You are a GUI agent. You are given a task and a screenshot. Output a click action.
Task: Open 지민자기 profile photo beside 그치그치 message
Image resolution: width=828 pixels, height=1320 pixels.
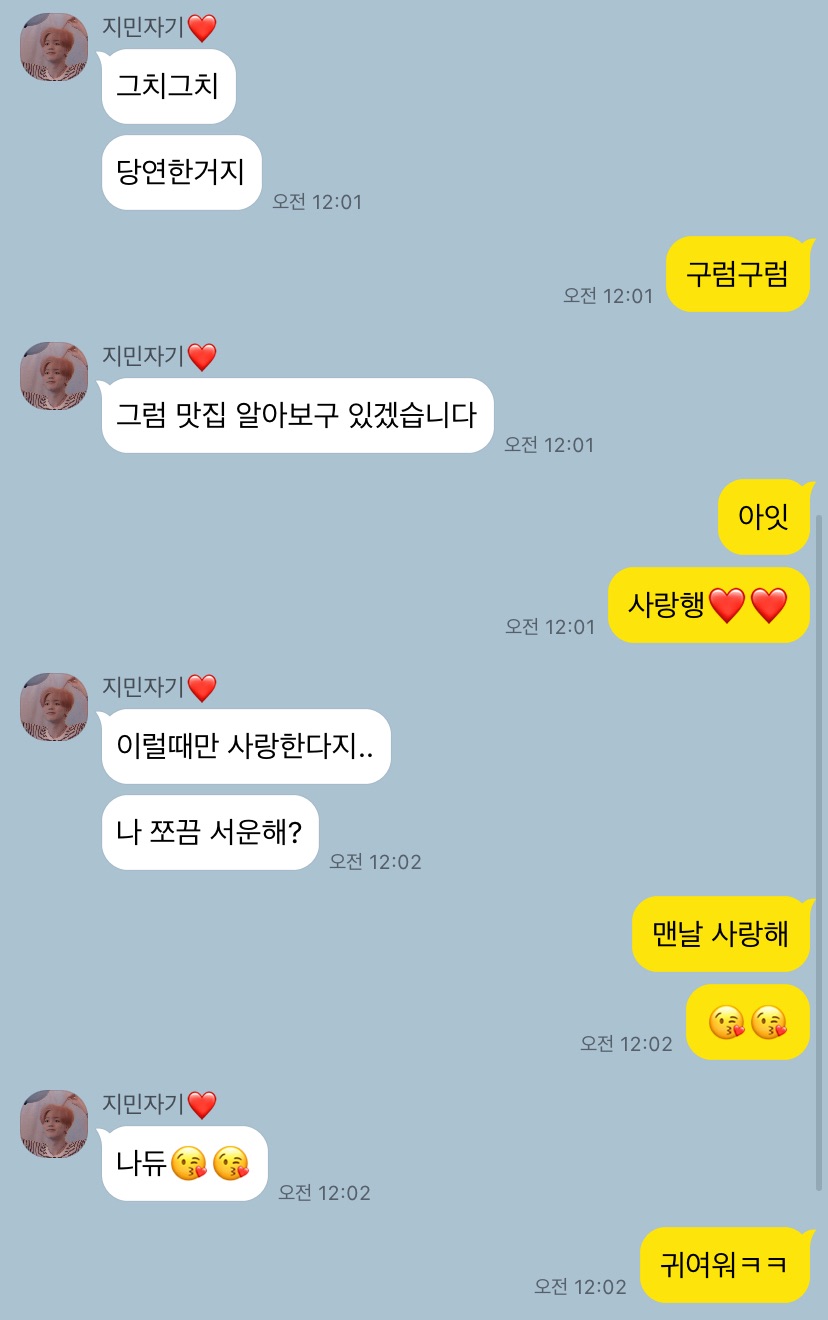click(54, 47)
